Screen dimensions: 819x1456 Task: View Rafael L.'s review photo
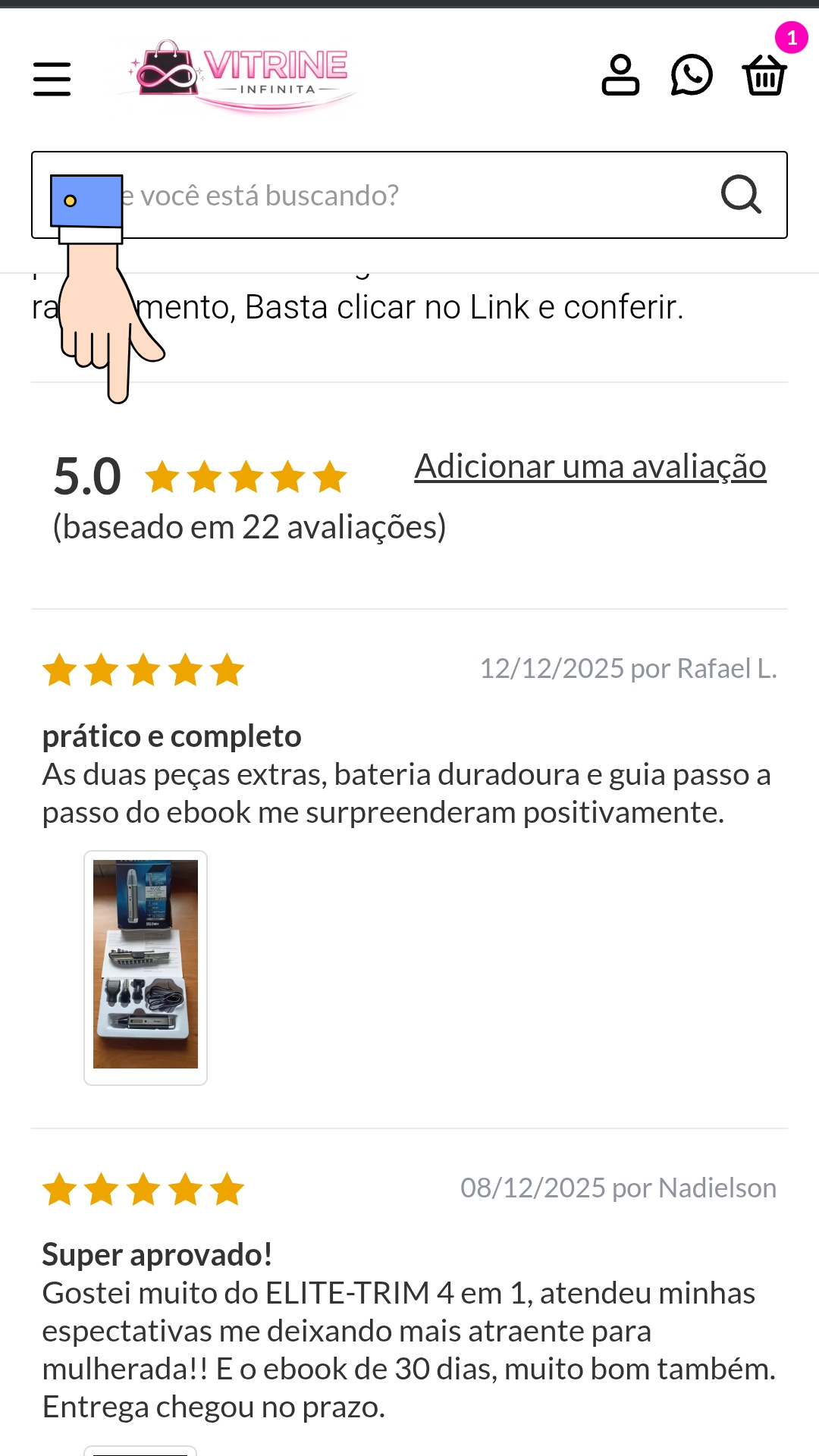pyautogui.click(x=146, y=967)
